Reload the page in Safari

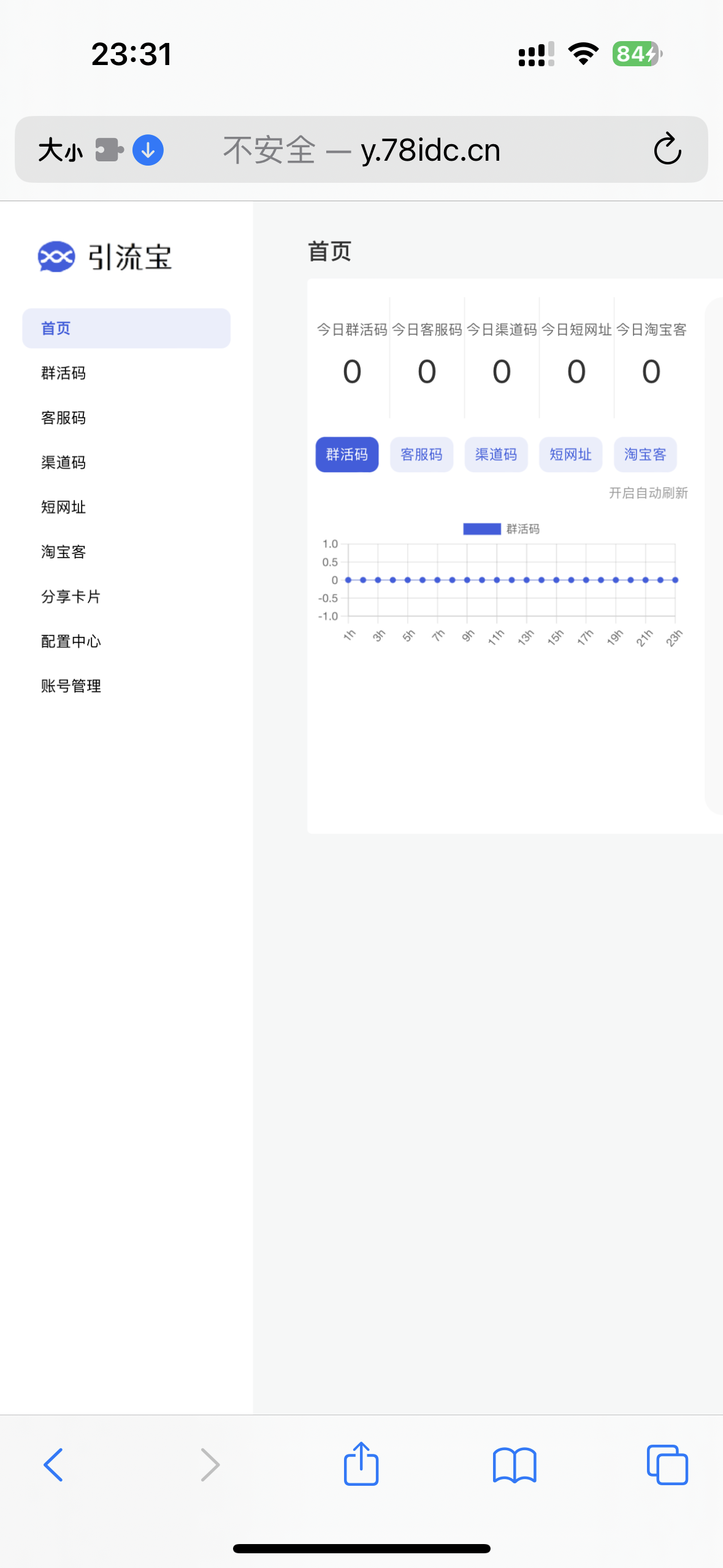(x=667, y=149)
